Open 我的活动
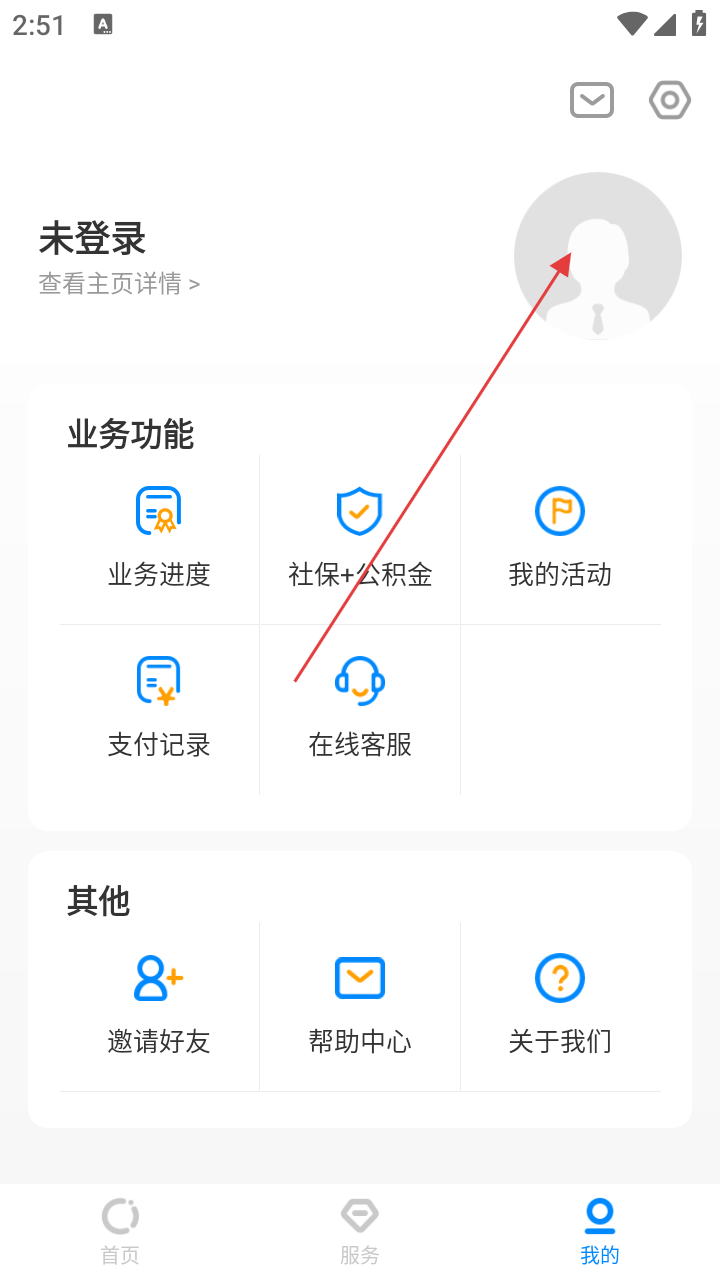720x1280 pixels. click(x=560, y=540)
